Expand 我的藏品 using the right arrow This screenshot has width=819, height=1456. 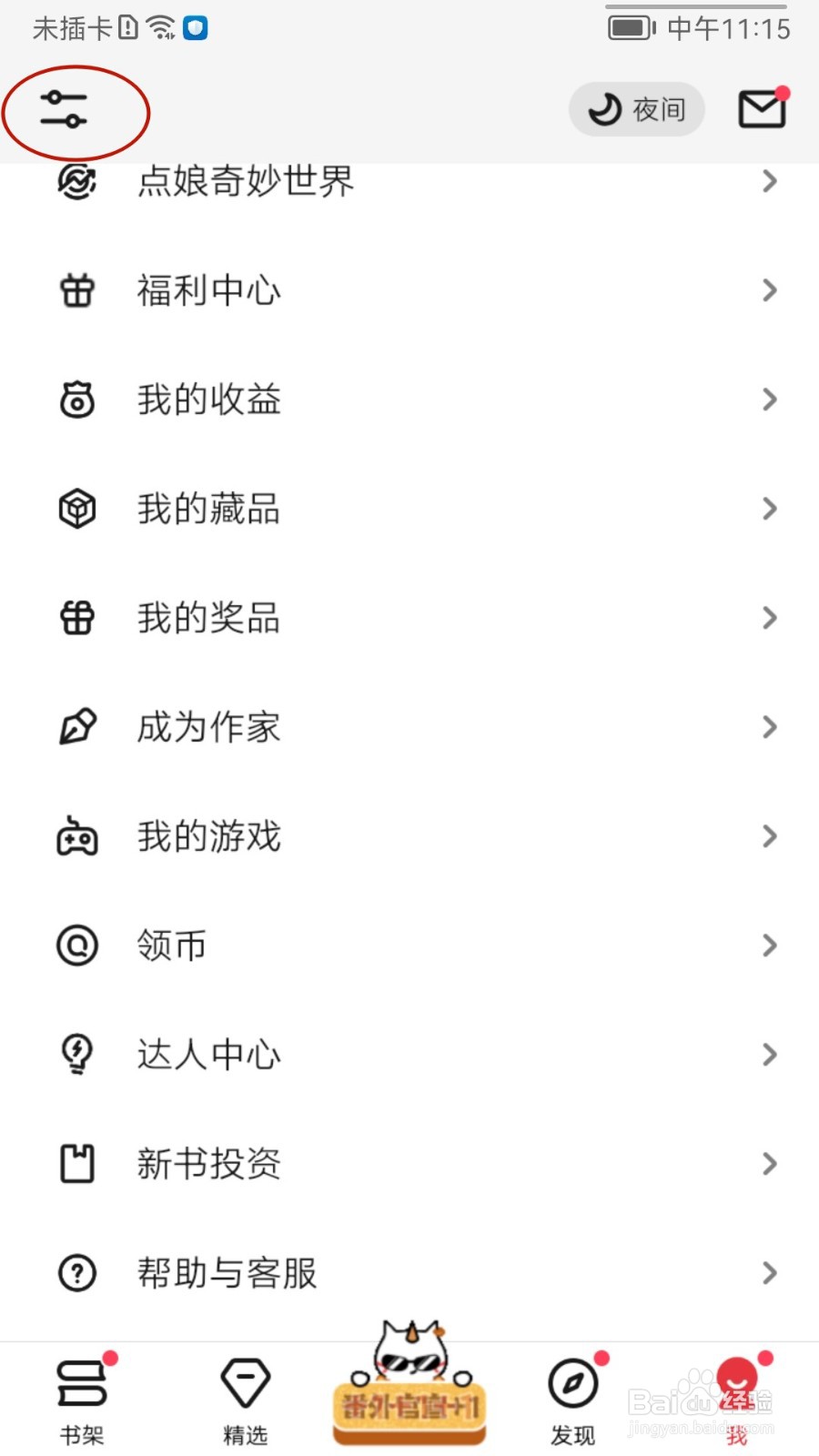(x=769, y=509)
